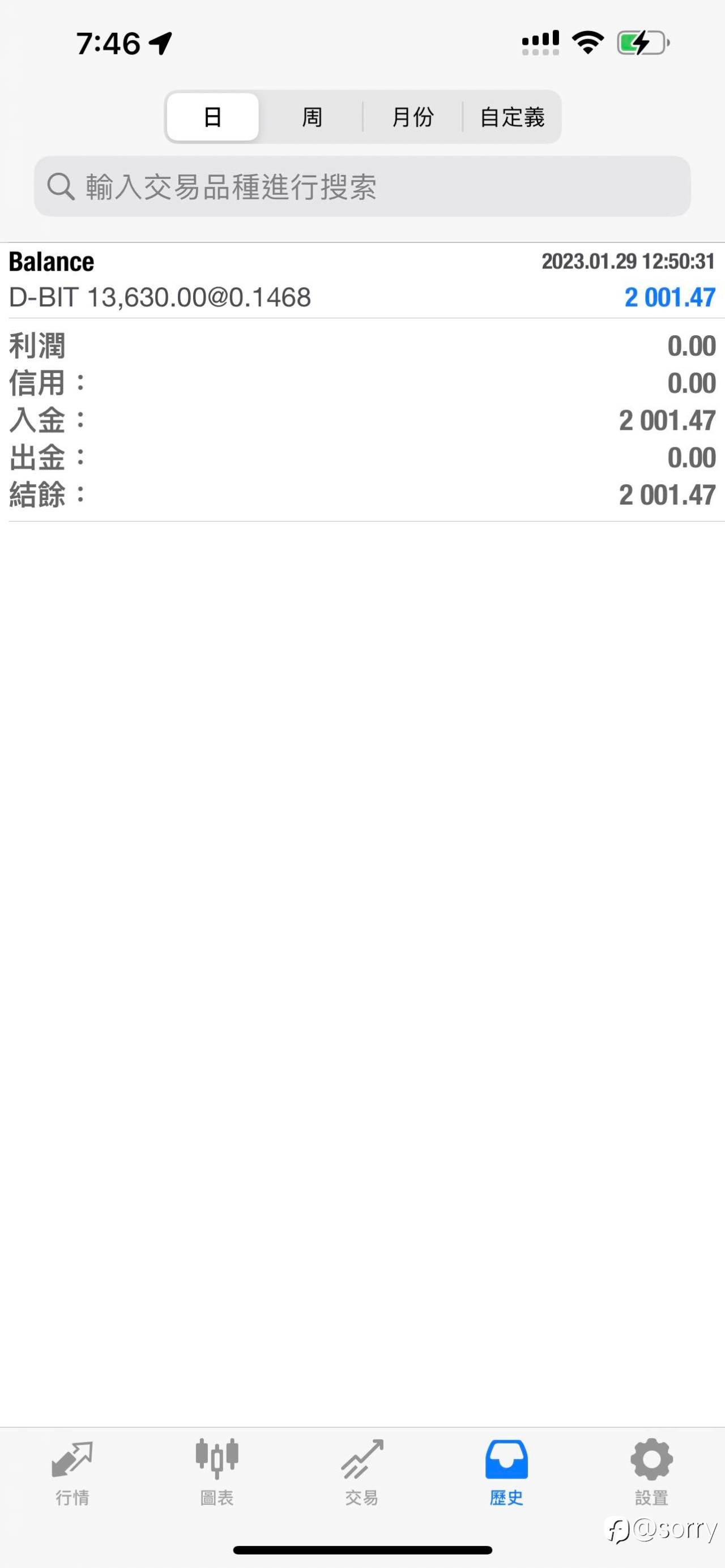This screenshot has width=725, height=1568.
Task: Tap the symbol search field
Action: click(362, 186)
